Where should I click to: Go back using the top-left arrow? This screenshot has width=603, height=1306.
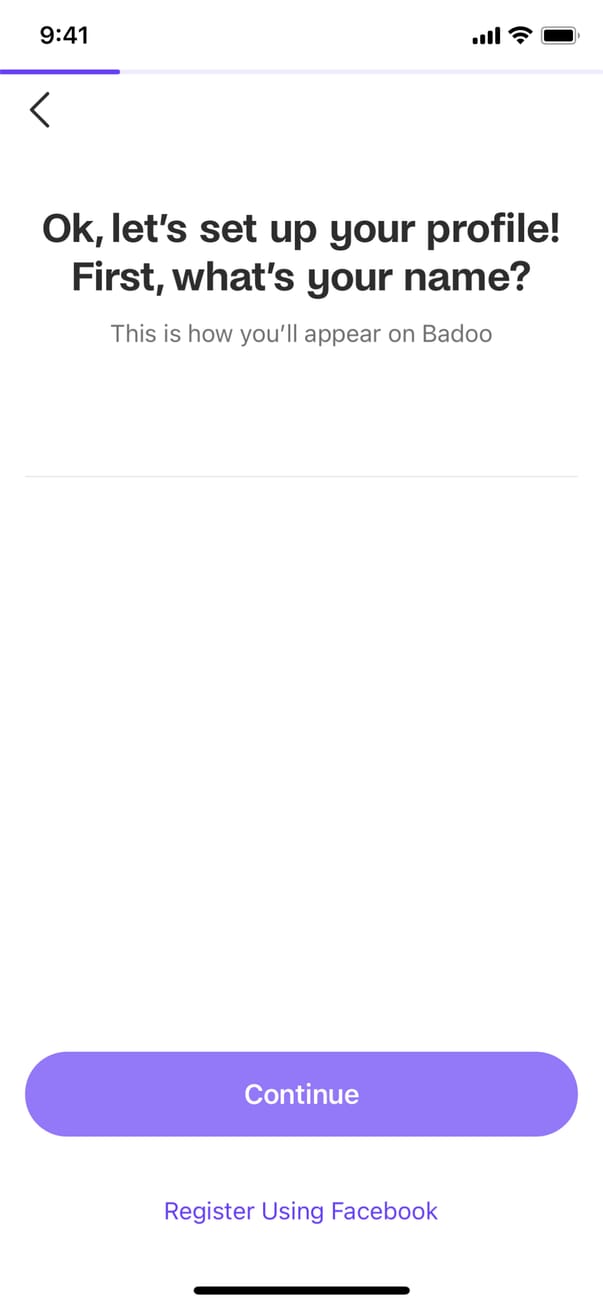pos(40,110)
